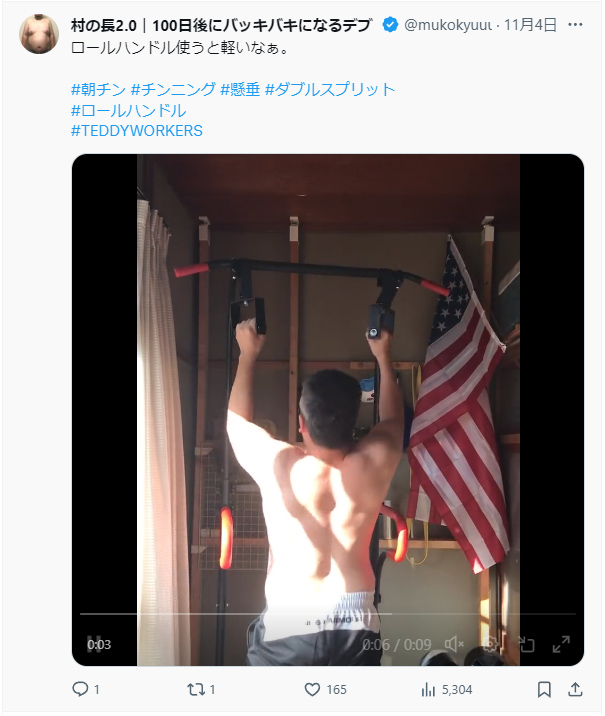Open the #懸垂 hashtag
This screenshot has height=716, width=605.
(240, 89)
